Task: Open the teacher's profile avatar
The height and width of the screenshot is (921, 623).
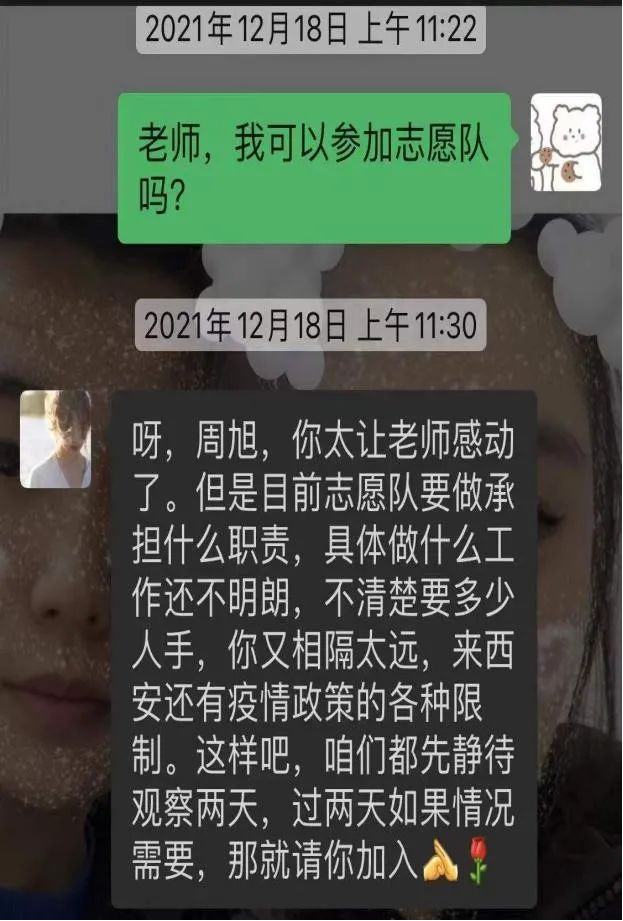Action: pos(56,439)
